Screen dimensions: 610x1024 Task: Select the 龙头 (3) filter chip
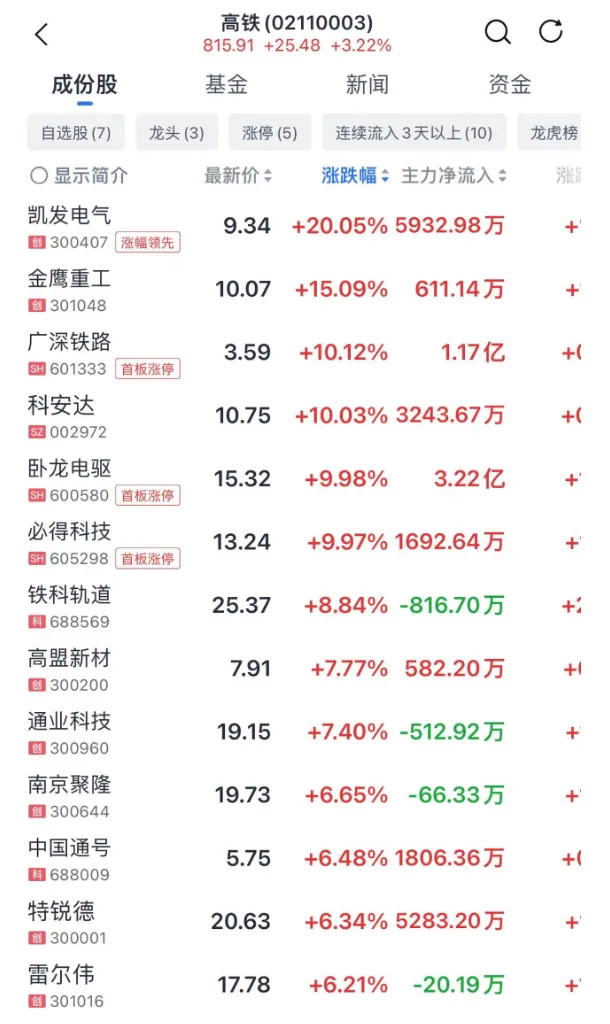[x=176, y=133]
